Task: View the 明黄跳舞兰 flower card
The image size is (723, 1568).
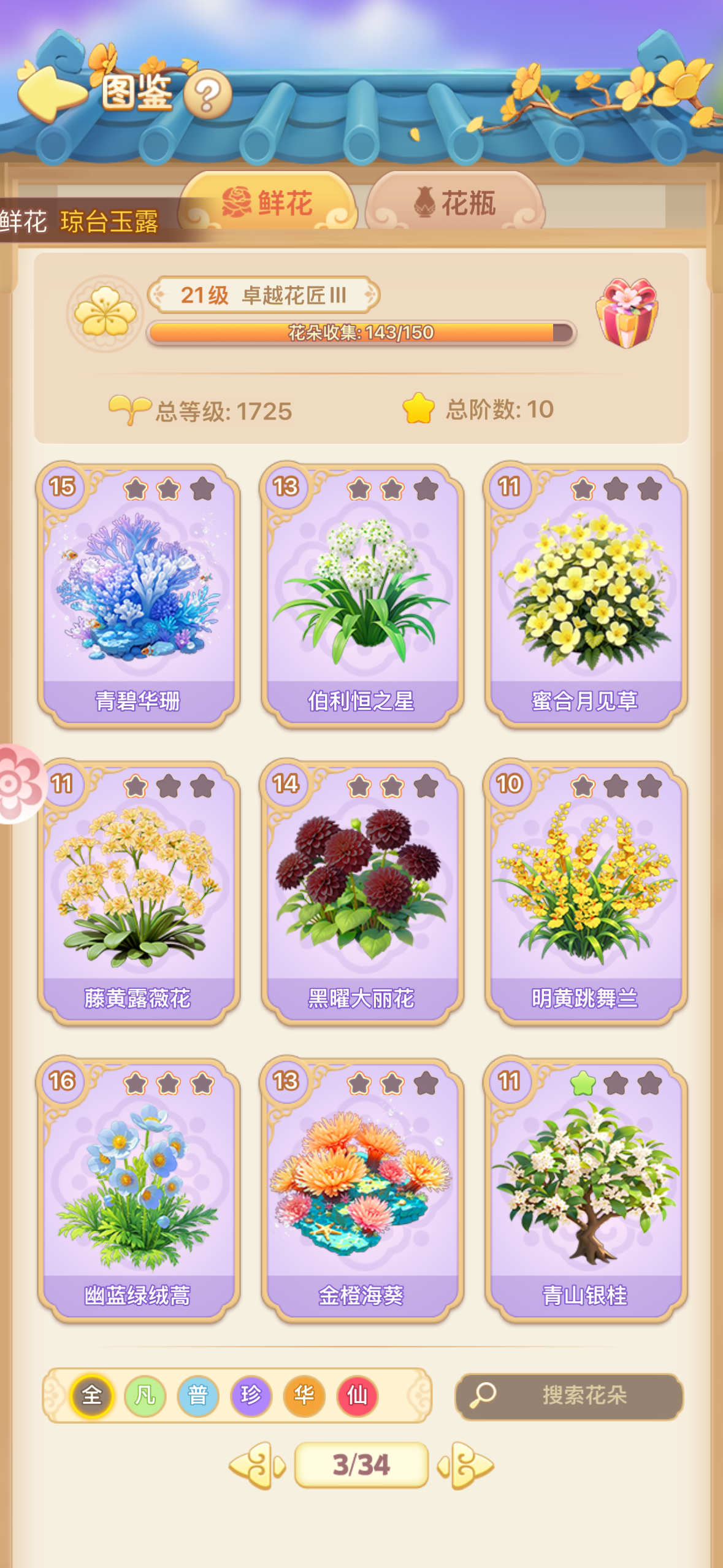Action: (x=585, y=893)
